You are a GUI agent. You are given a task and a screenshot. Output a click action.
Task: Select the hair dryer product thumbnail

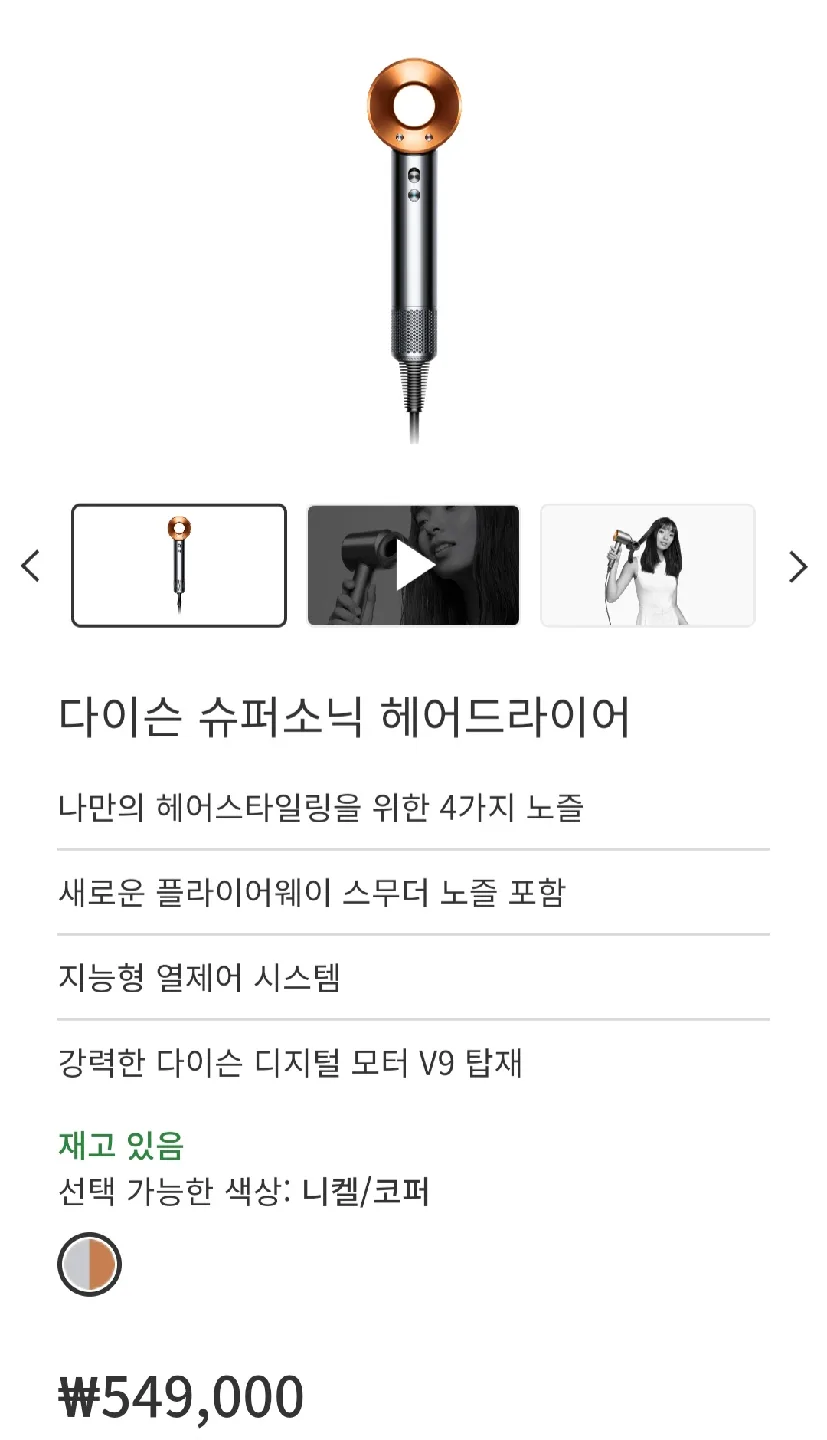(x=179, y=566)
